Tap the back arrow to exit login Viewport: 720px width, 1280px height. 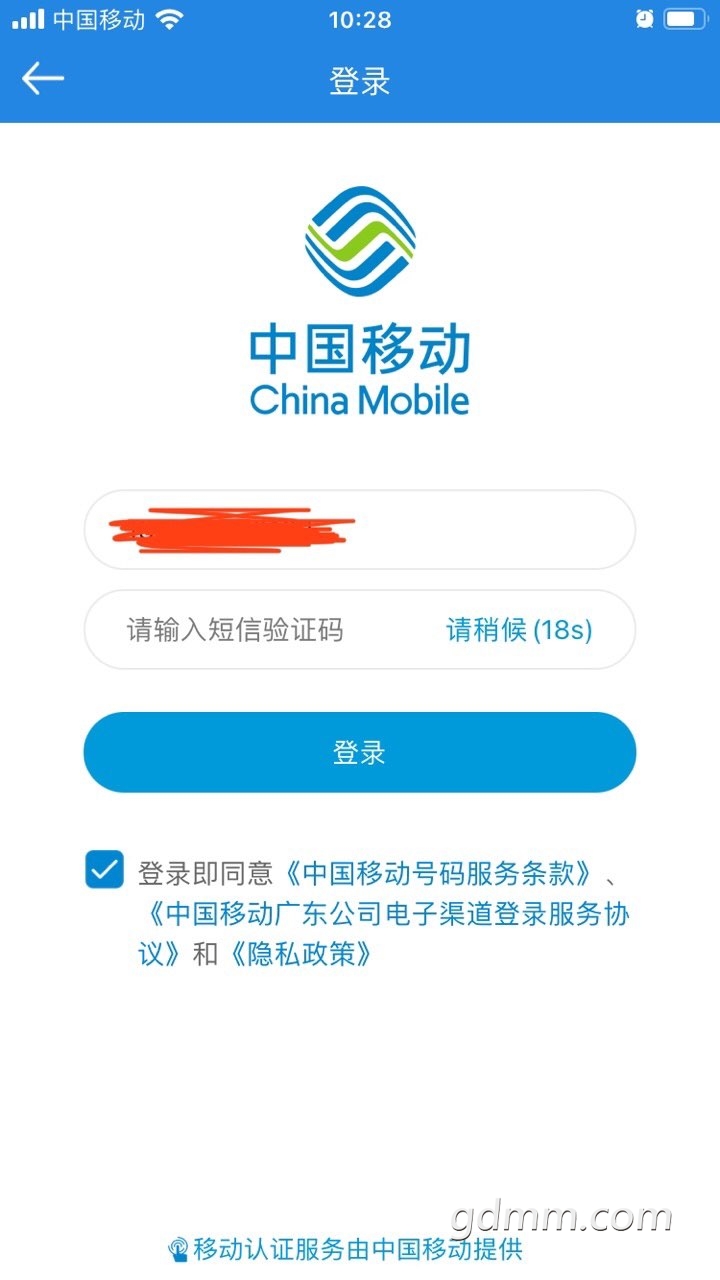pos(44,78)
